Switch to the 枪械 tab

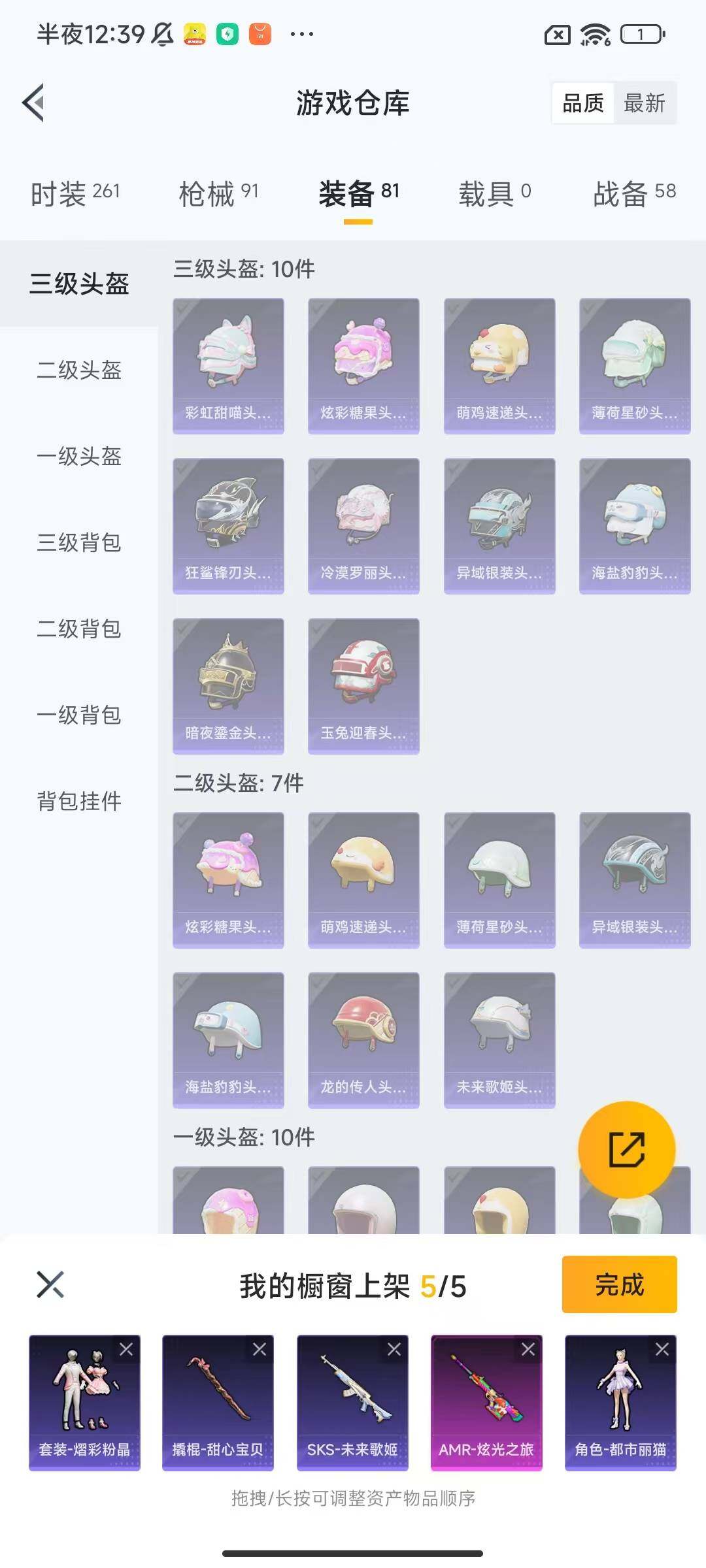tap(218, 193)
